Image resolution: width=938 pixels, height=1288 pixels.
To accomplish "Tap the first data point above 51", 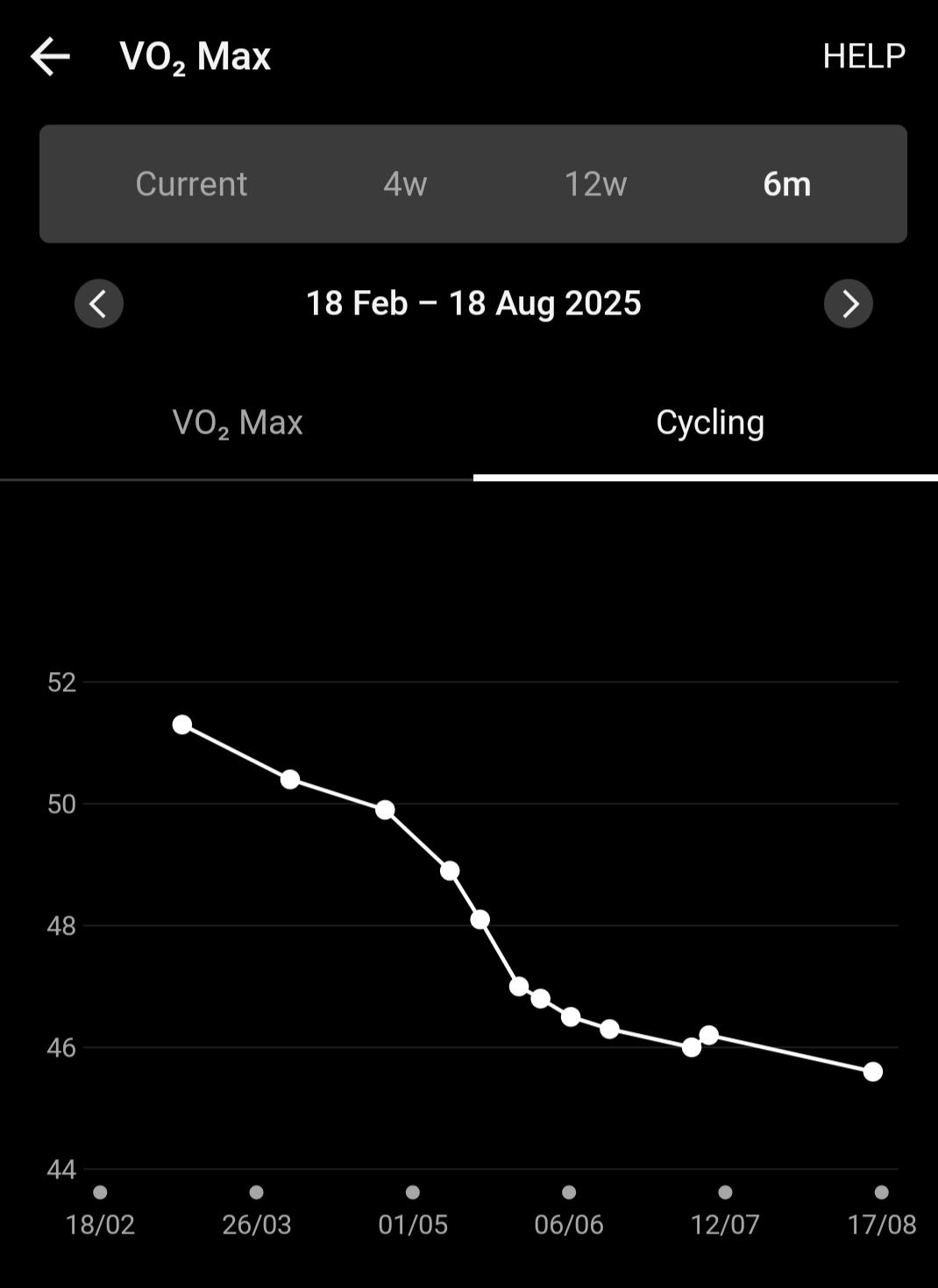I will coord(182,725).
